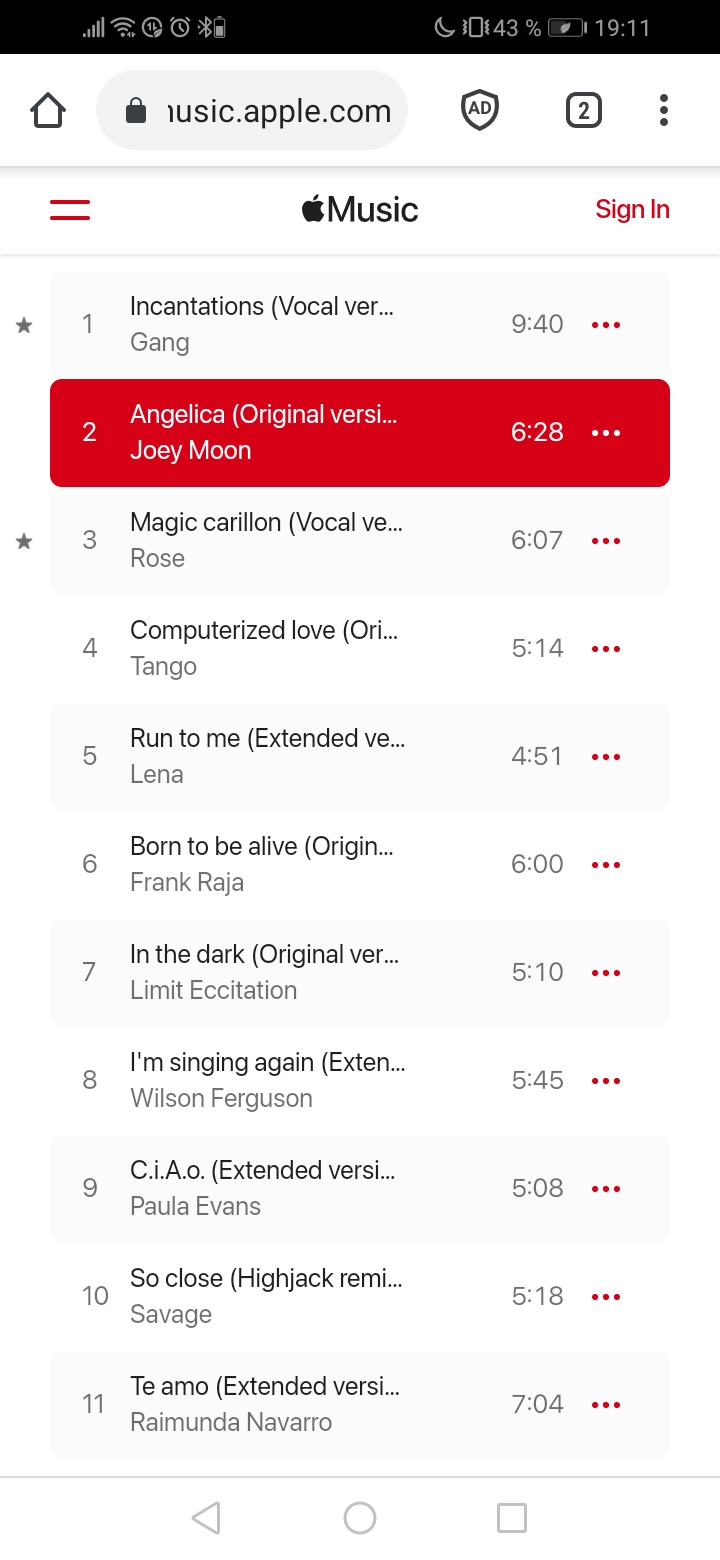720x1560 pixels.
Task: Go to the browser home page
Action: [48, 110]
